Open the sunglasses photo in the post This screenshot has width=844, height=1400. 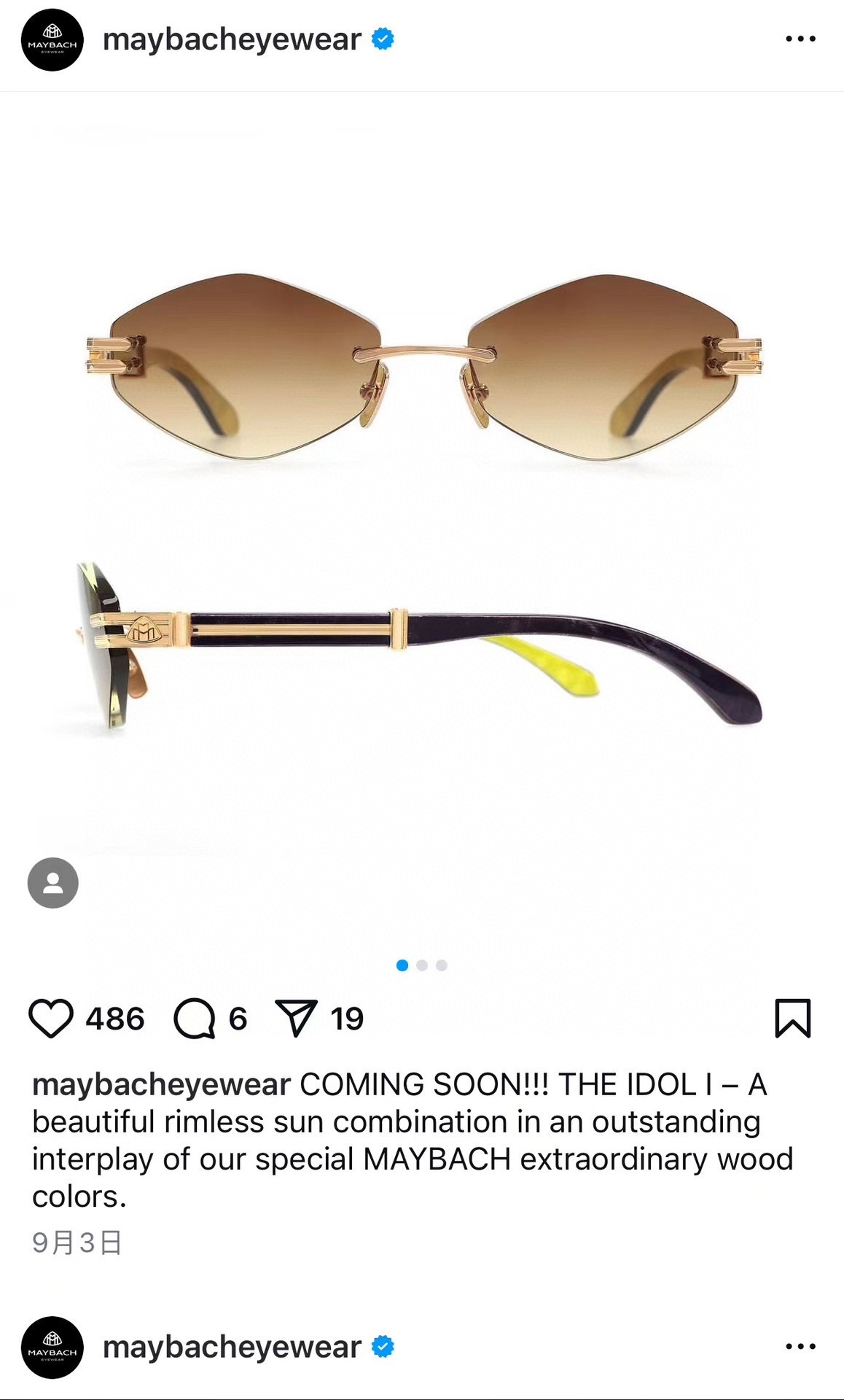tap(423, 510)
